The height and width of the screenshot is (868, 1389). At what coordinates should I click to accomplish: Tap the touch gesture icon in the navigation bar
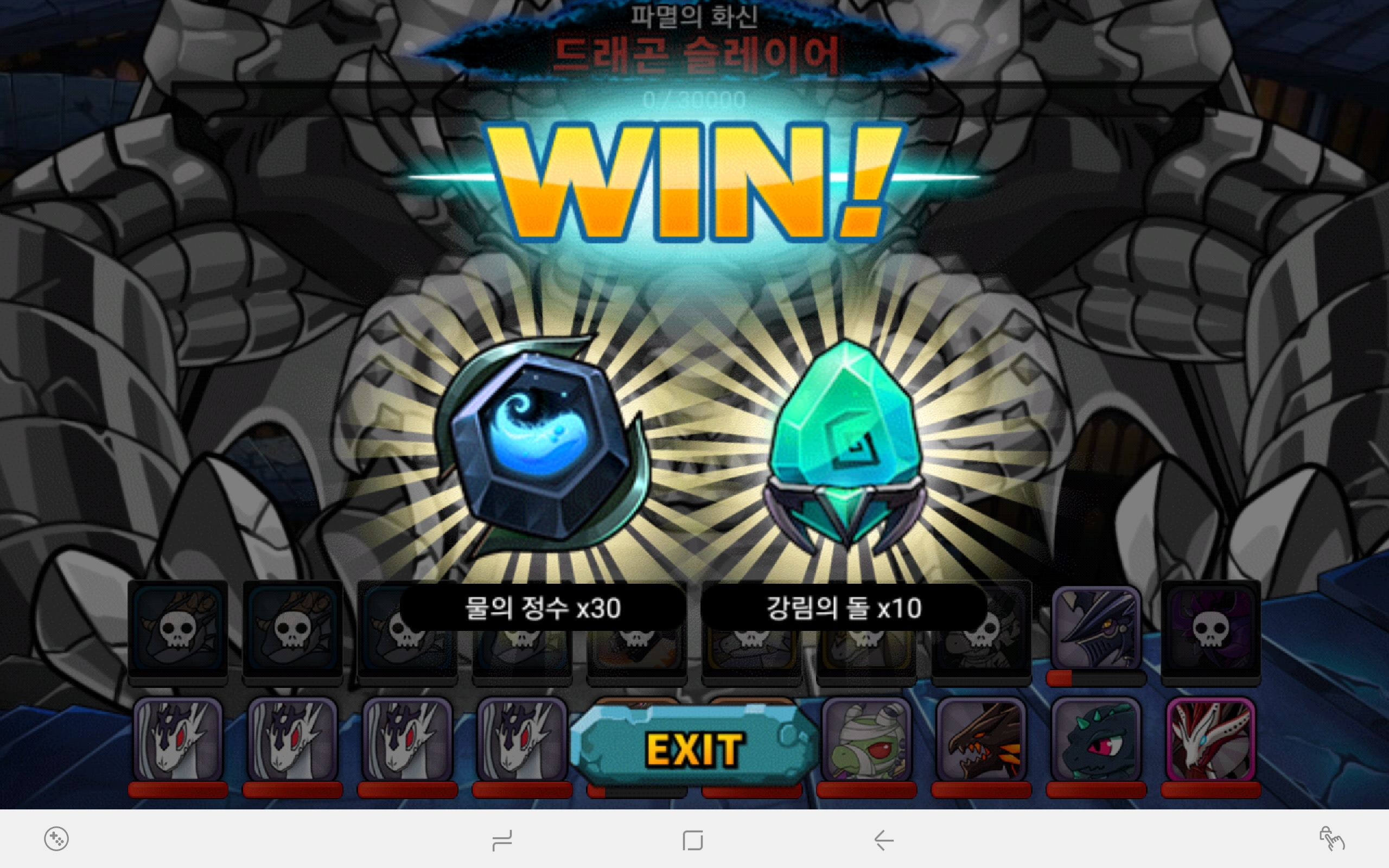point(1331,839)
